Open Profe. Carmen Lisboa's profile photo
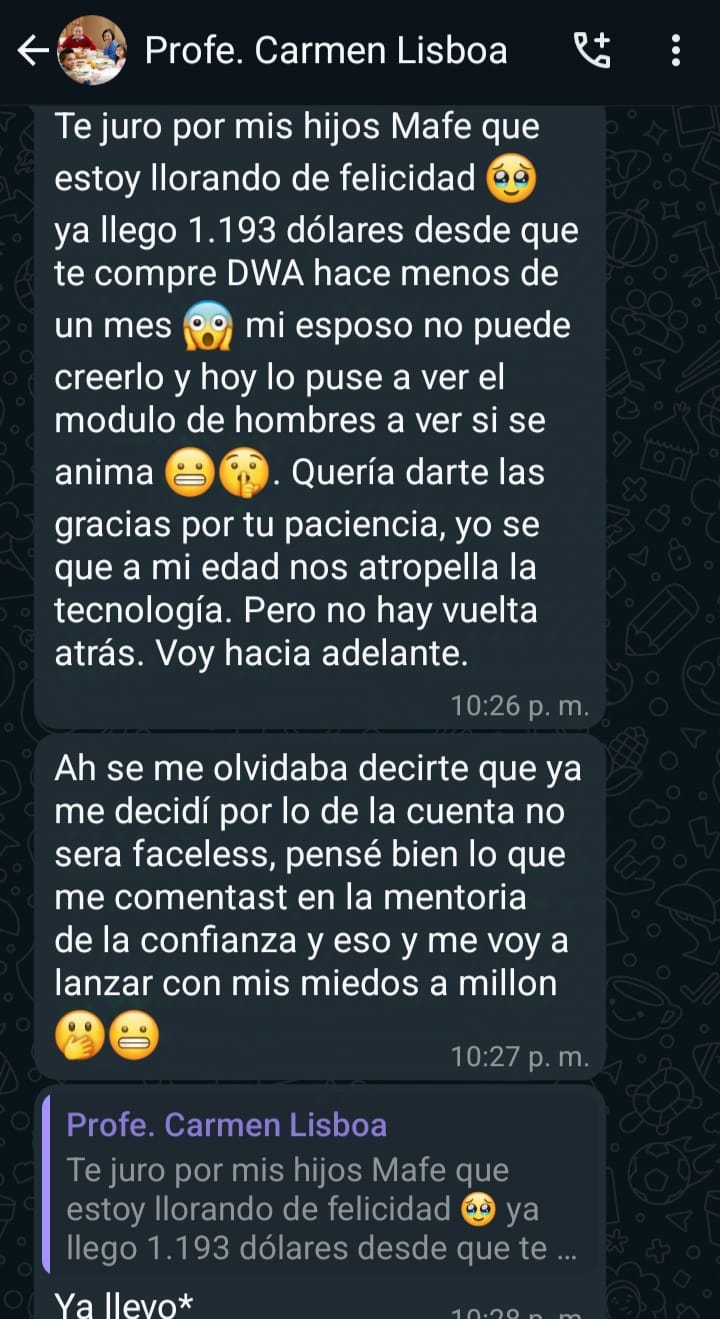 [92, 51]
